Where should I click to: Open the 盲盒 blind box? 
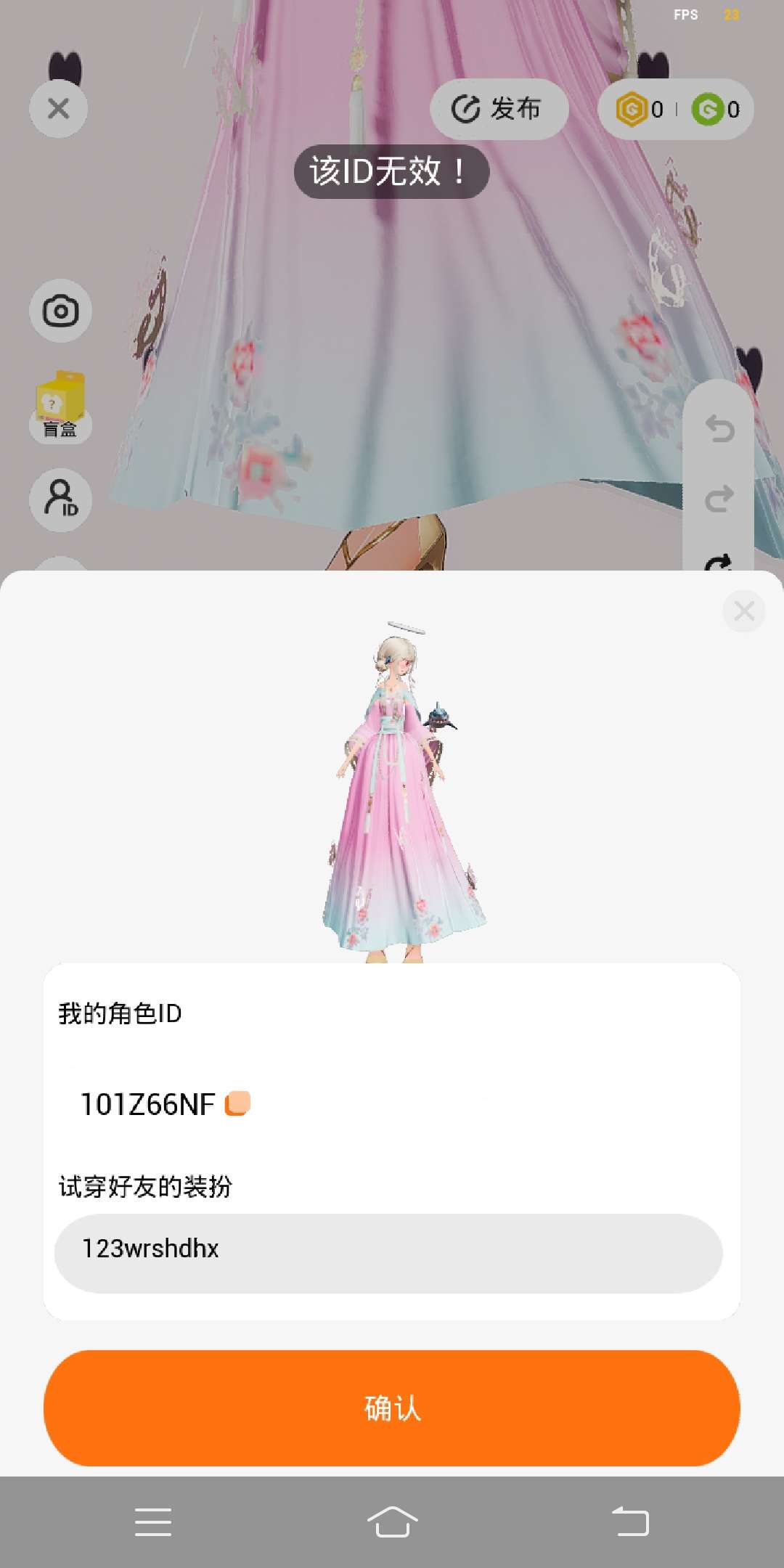[x=60, y=406]
